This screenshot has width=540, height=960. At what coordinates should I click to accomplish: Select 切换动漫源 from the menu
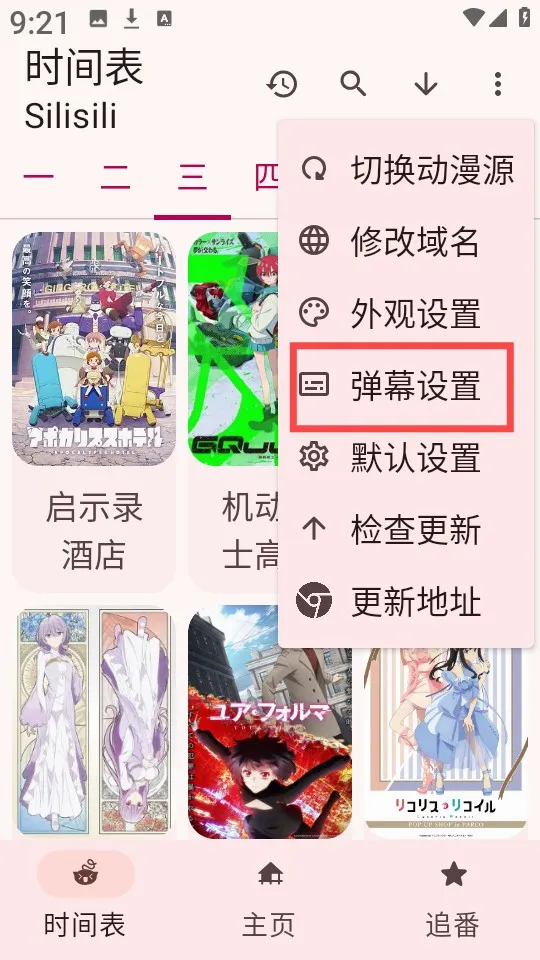click(x=405, y=169)
